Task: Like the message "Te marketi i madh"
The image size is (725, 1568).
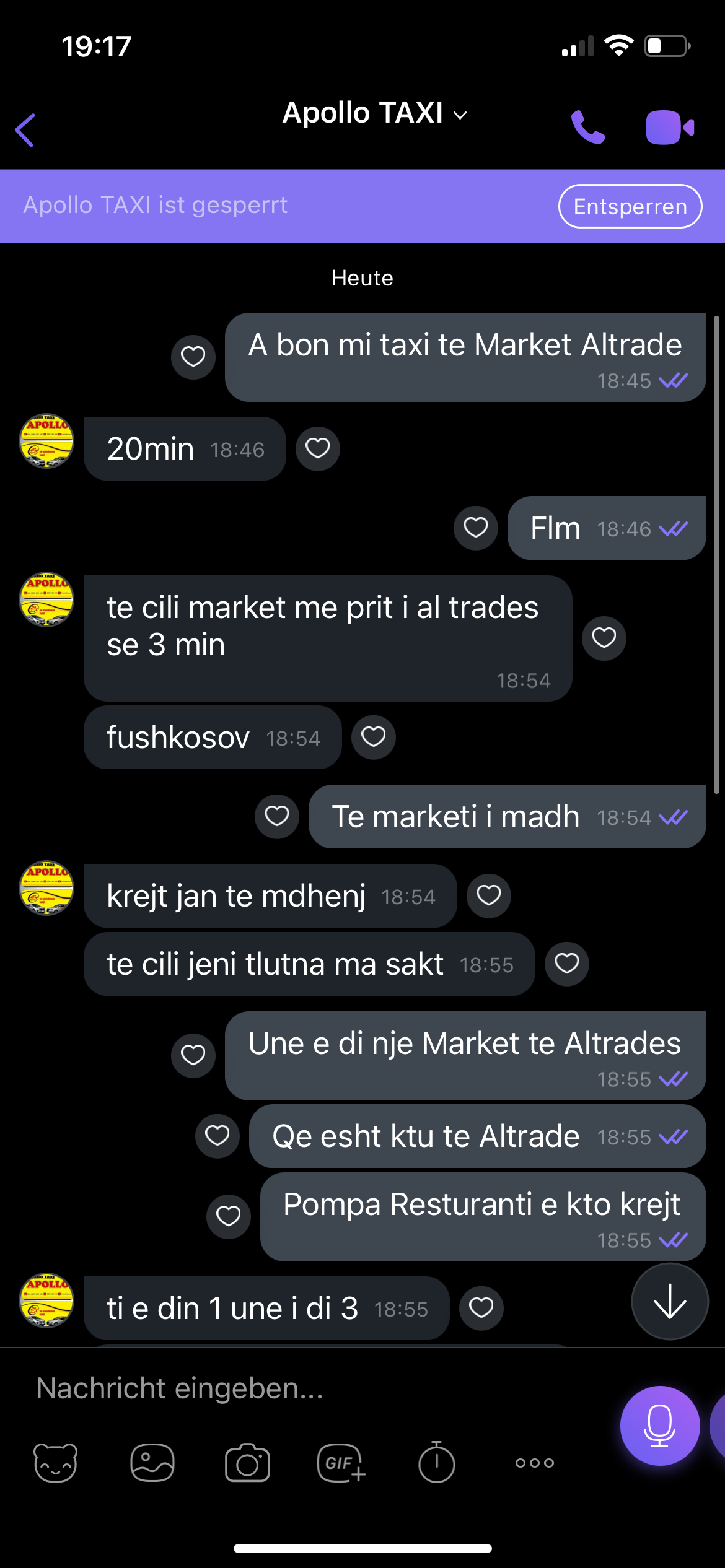Action: [x=277, y=816]
